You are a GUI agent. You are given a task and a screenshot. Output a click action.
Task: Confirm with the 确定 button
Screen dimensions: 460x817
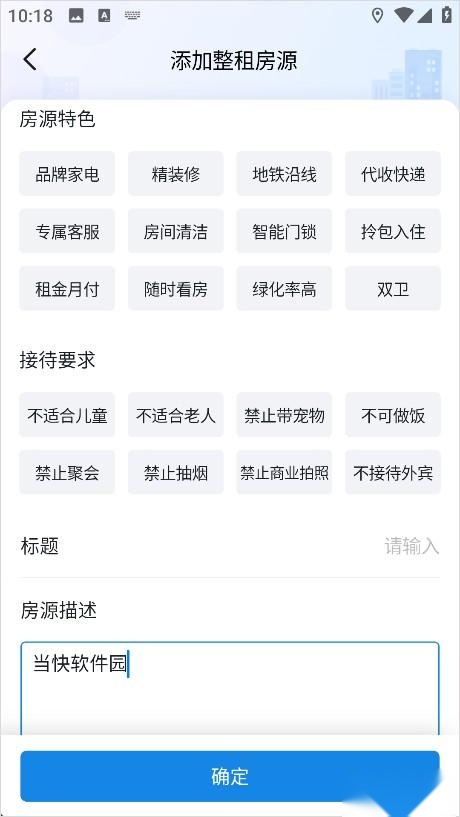pos(230,776)
